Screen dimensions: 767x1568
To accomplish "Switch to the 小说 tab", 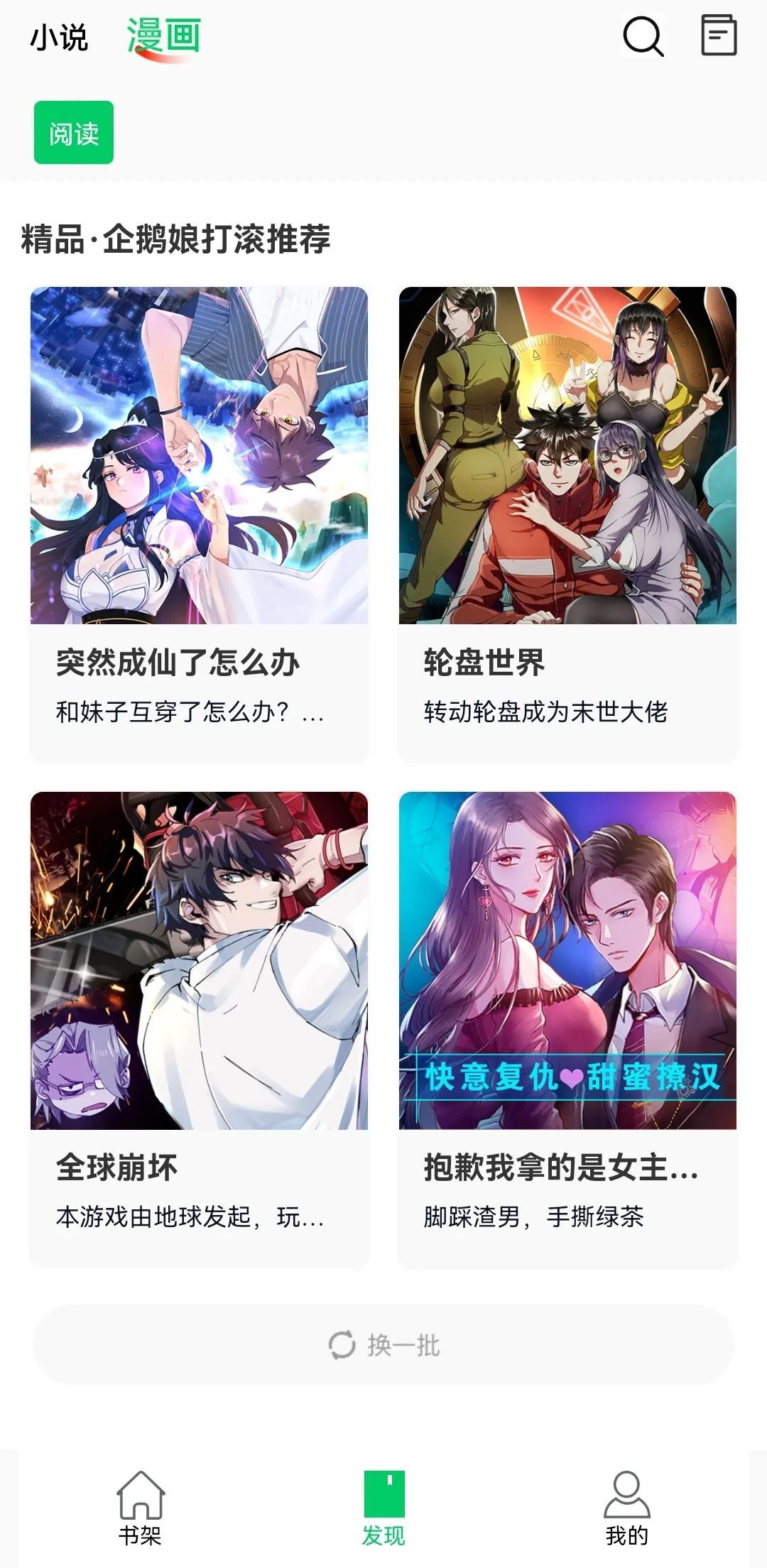I will pos(59,38).
